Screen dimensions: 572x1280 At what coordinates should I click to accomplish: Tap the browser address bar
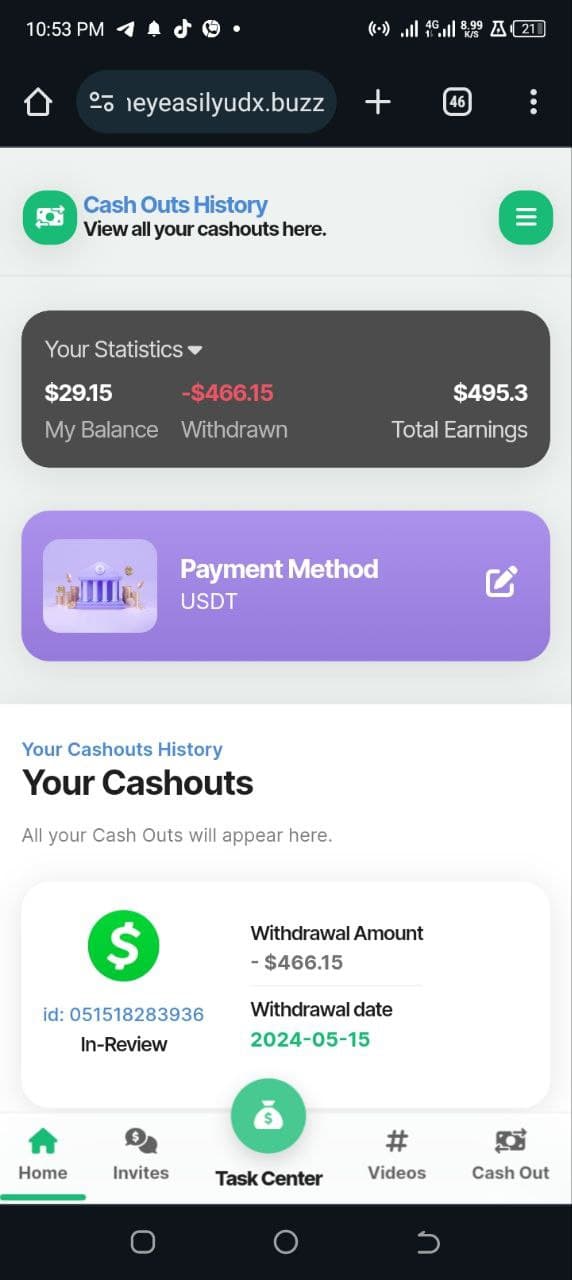pos(206,102)
